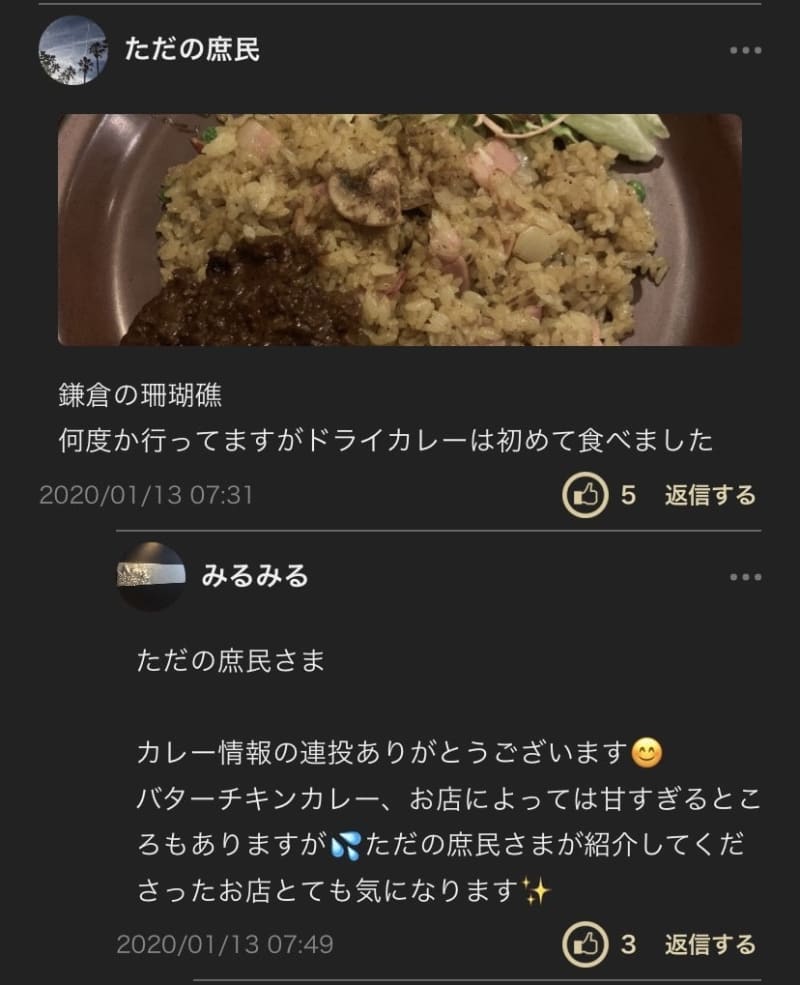Open ただの庶民's profile avatar

(72, 50)
